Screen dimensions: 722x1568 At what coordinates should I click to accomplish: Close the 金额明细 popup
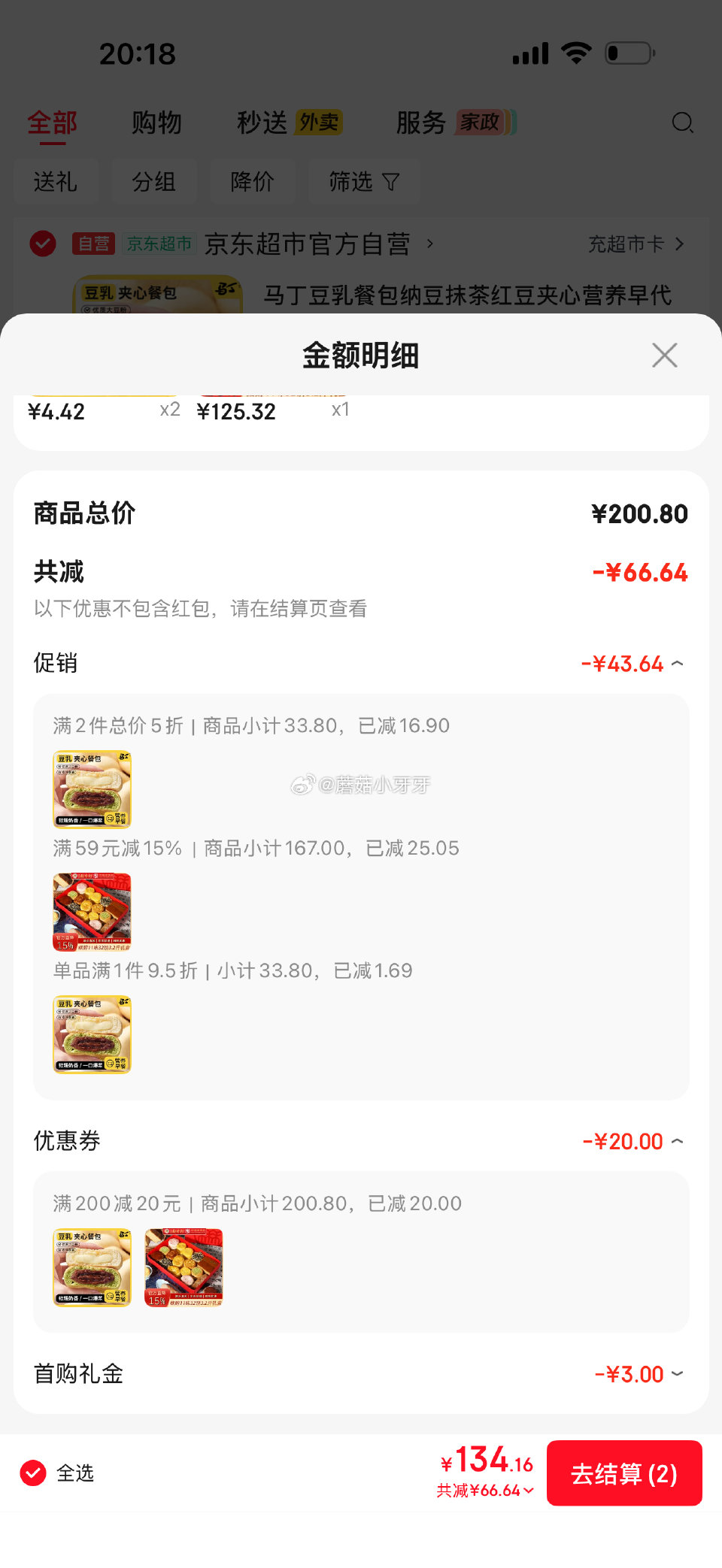[x=664, y=355]
